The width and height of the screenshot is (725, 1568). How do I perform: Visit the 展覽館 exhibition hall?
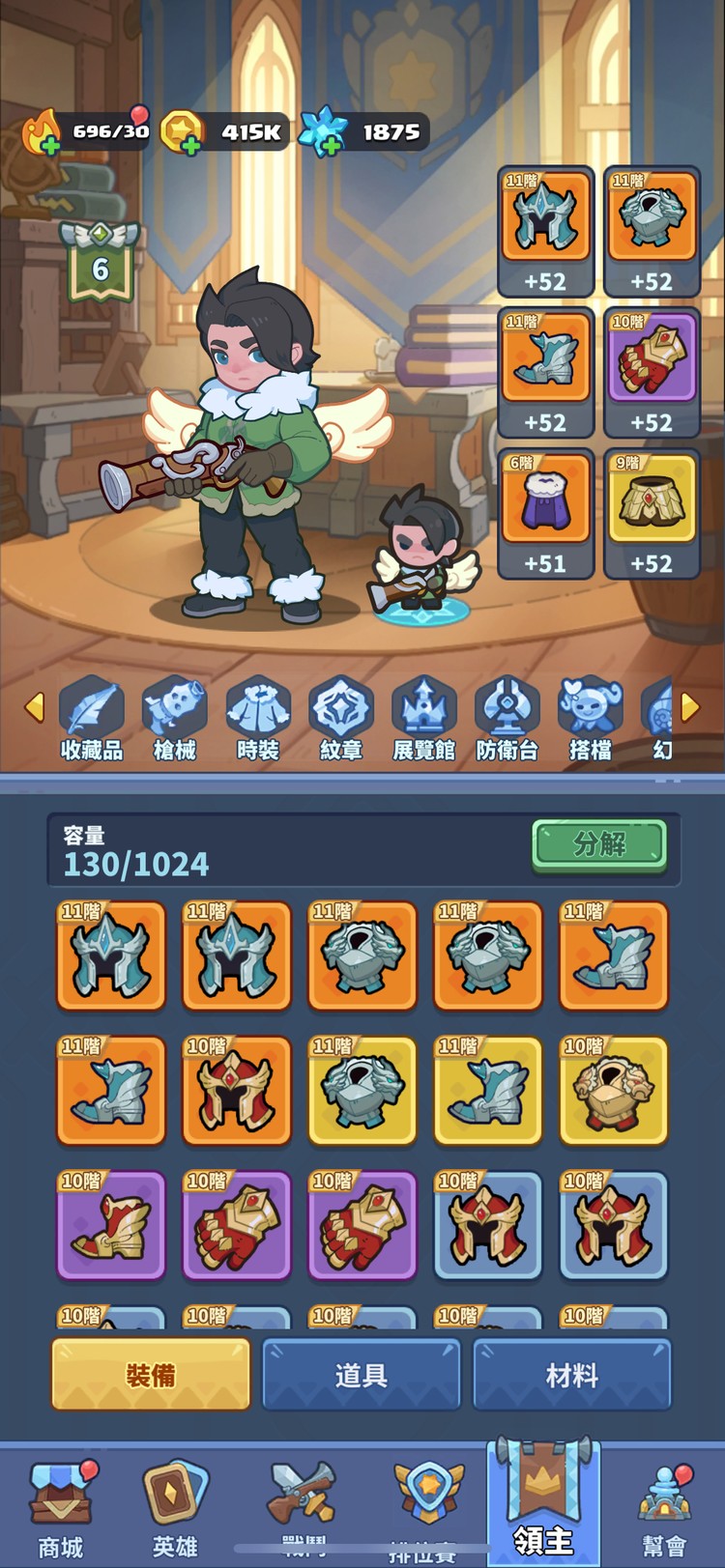tap(423, 719)
